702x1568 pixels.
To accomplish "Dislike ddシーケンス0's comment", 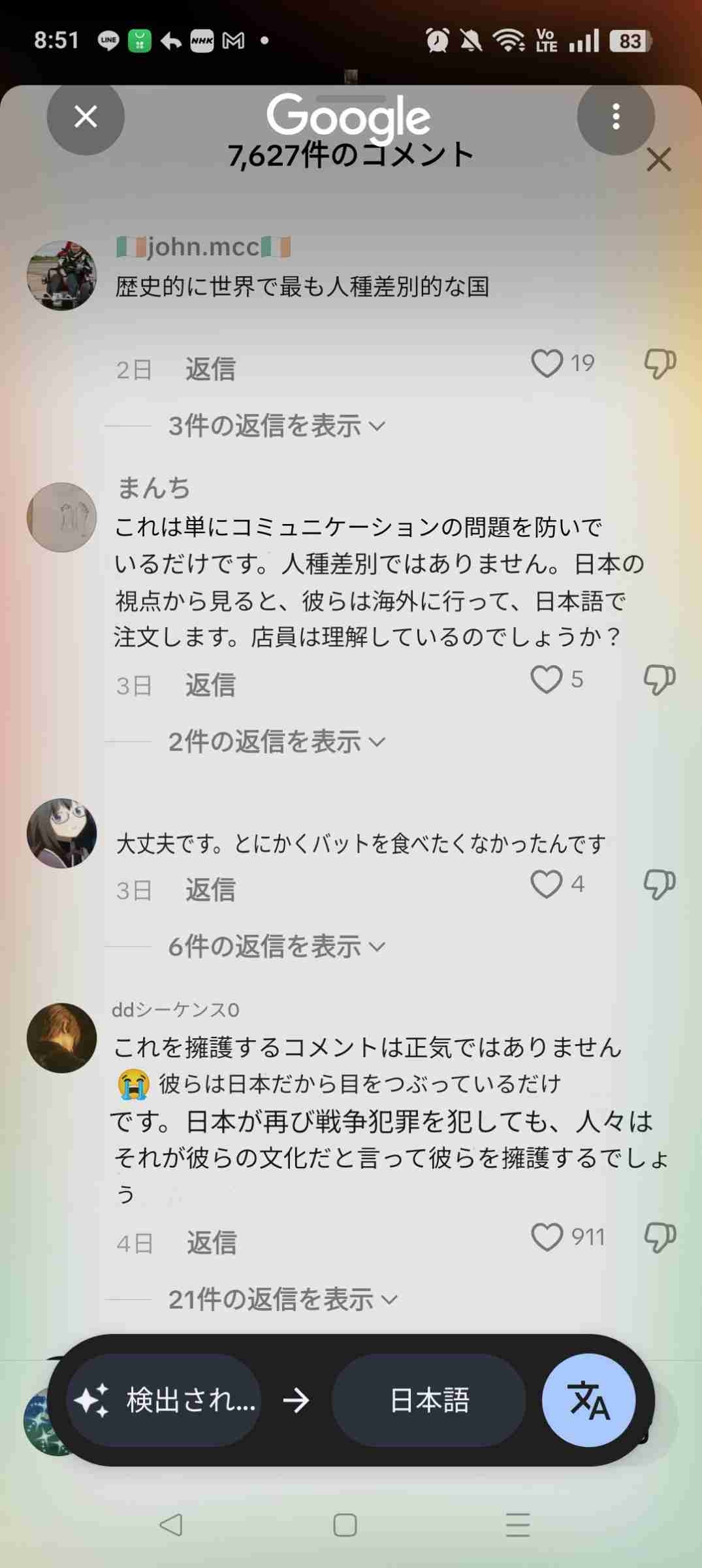I will tap(660, 1237).
